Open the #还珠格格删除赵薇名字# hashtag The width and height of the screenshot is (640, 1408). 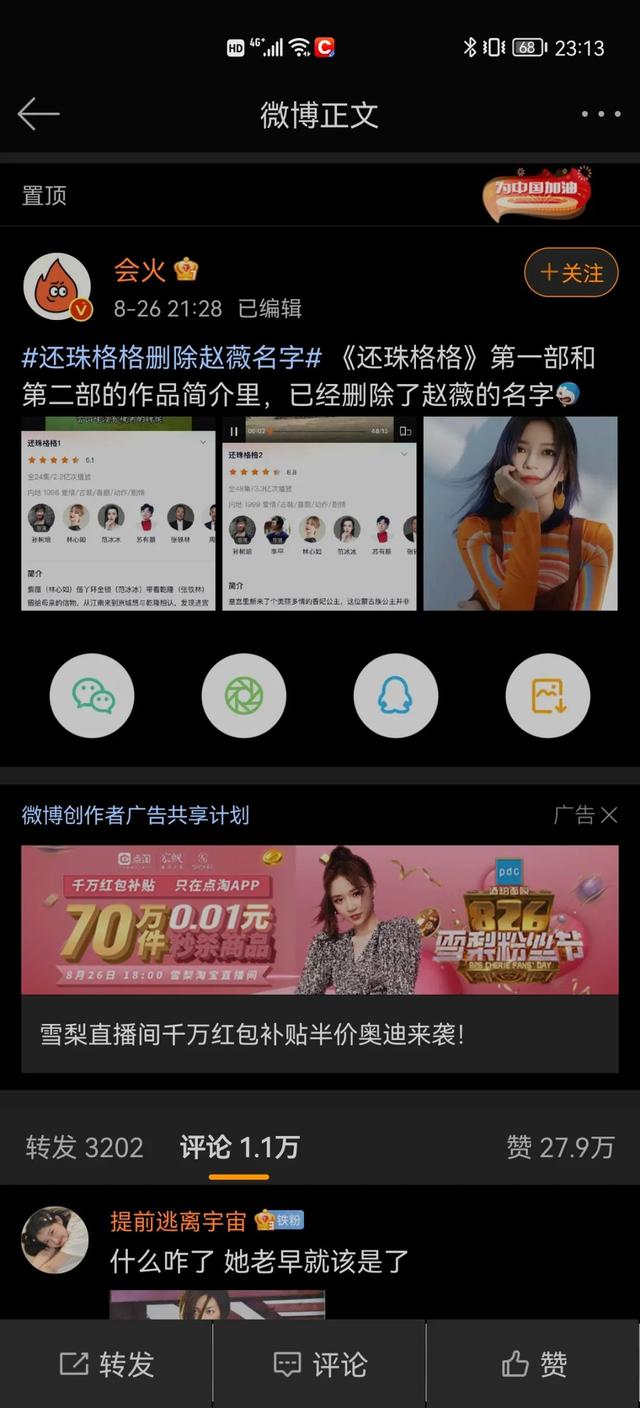coord(172,358)
